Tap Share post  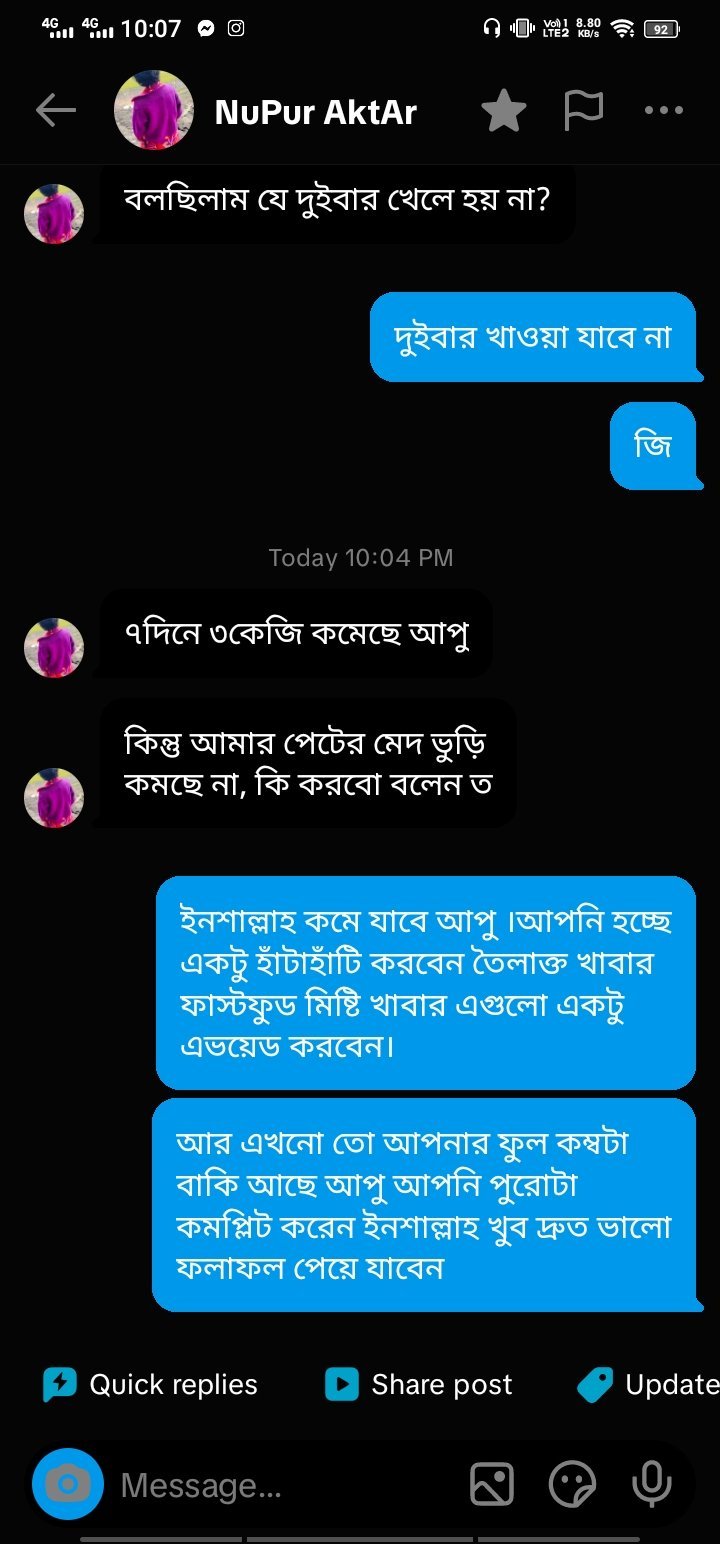point(418,1384)
